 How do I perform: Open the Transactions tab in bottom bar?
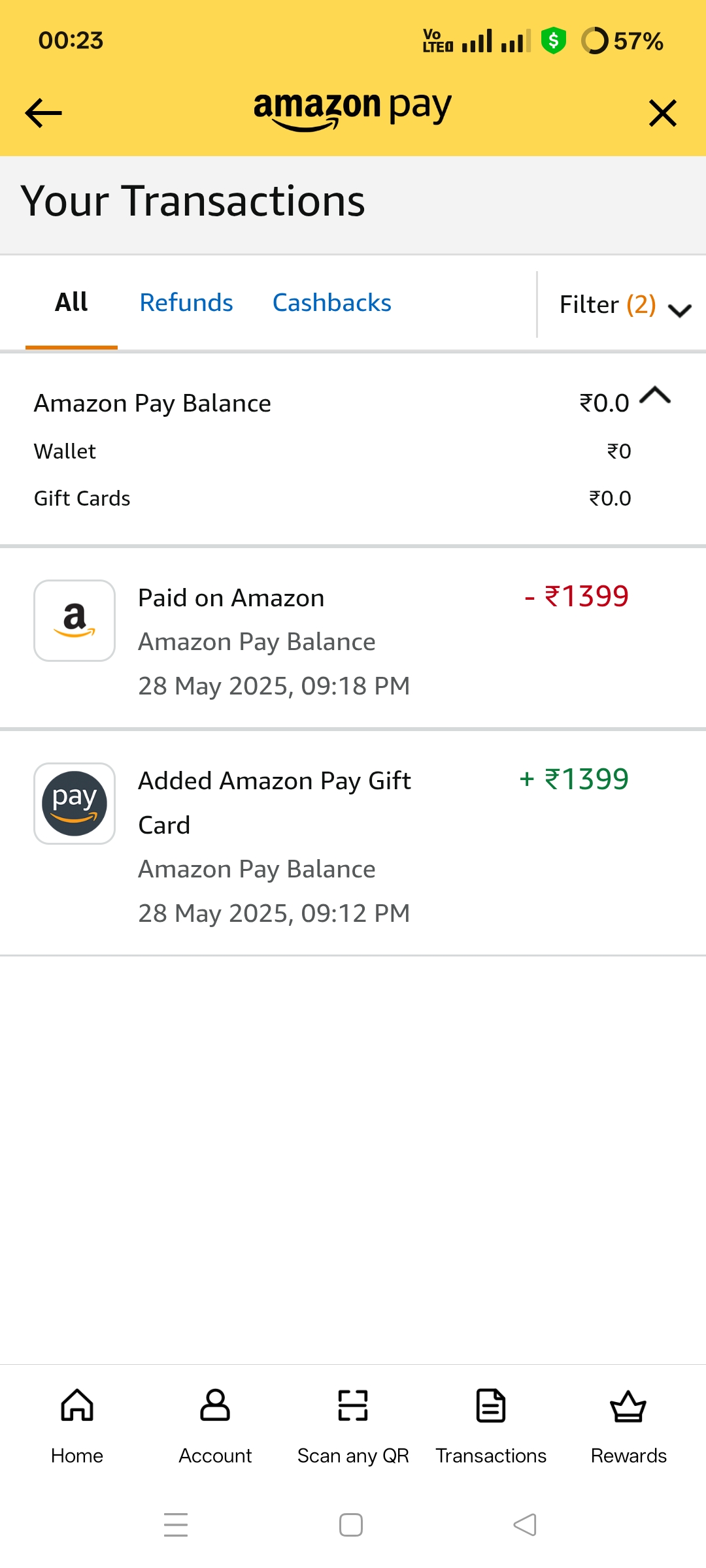click(x=491, y=1426)
